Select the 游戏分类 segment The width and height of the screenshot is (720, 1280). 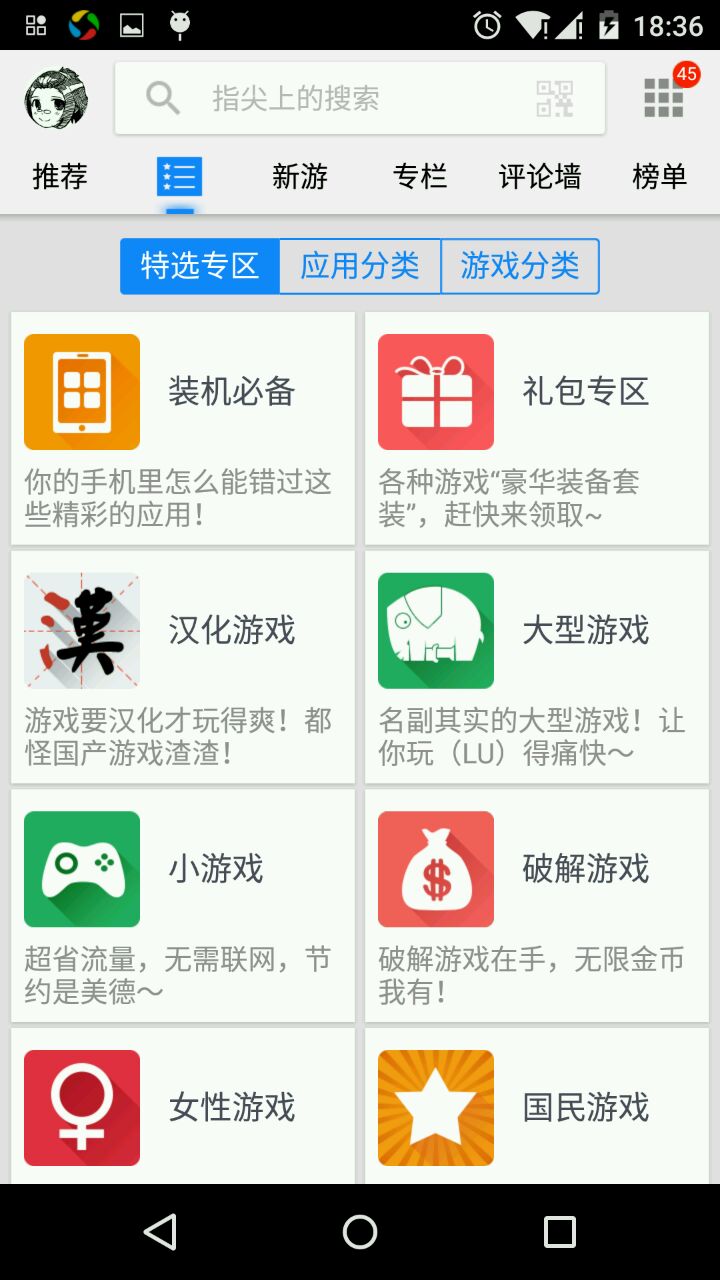point(520,266)
